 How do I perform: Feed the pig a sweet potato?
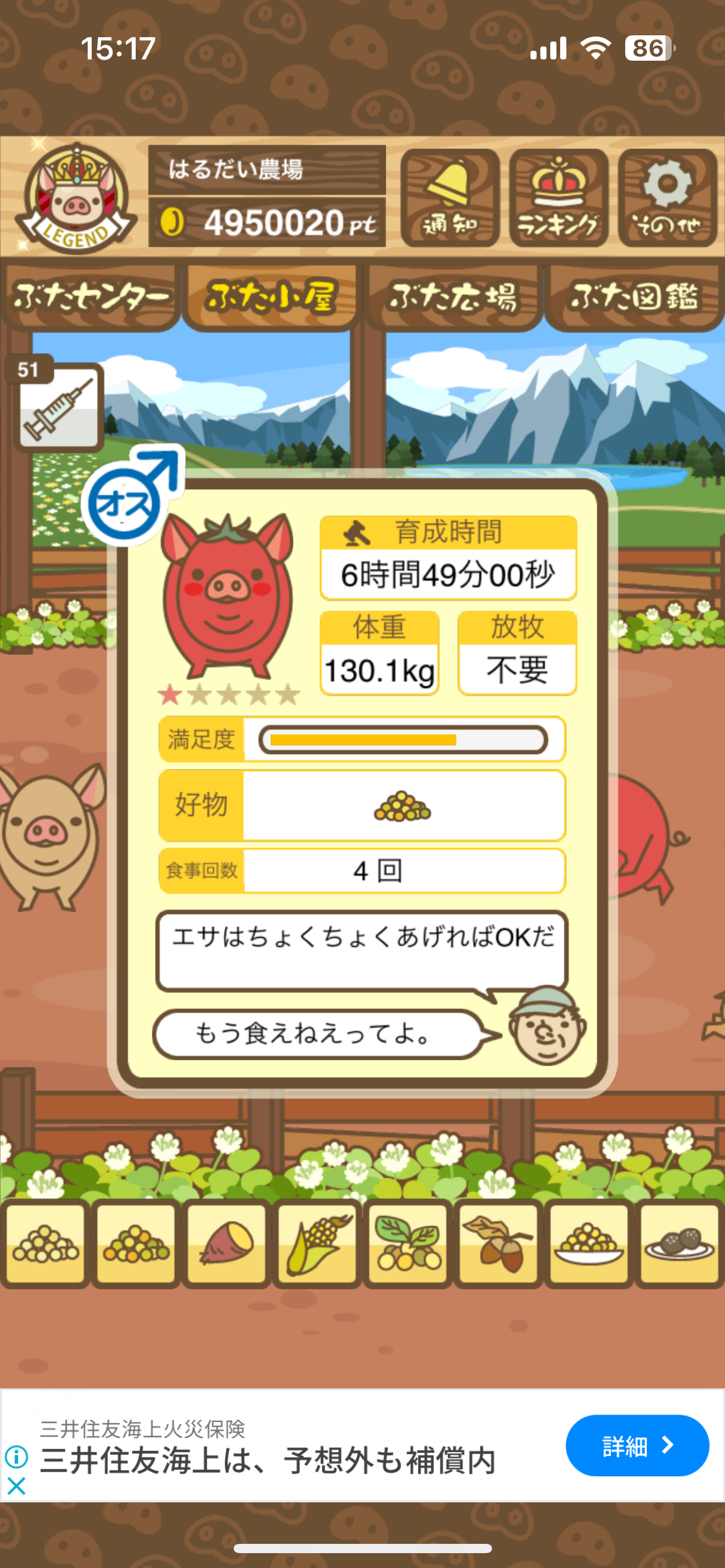click(x=227, y=1244)
